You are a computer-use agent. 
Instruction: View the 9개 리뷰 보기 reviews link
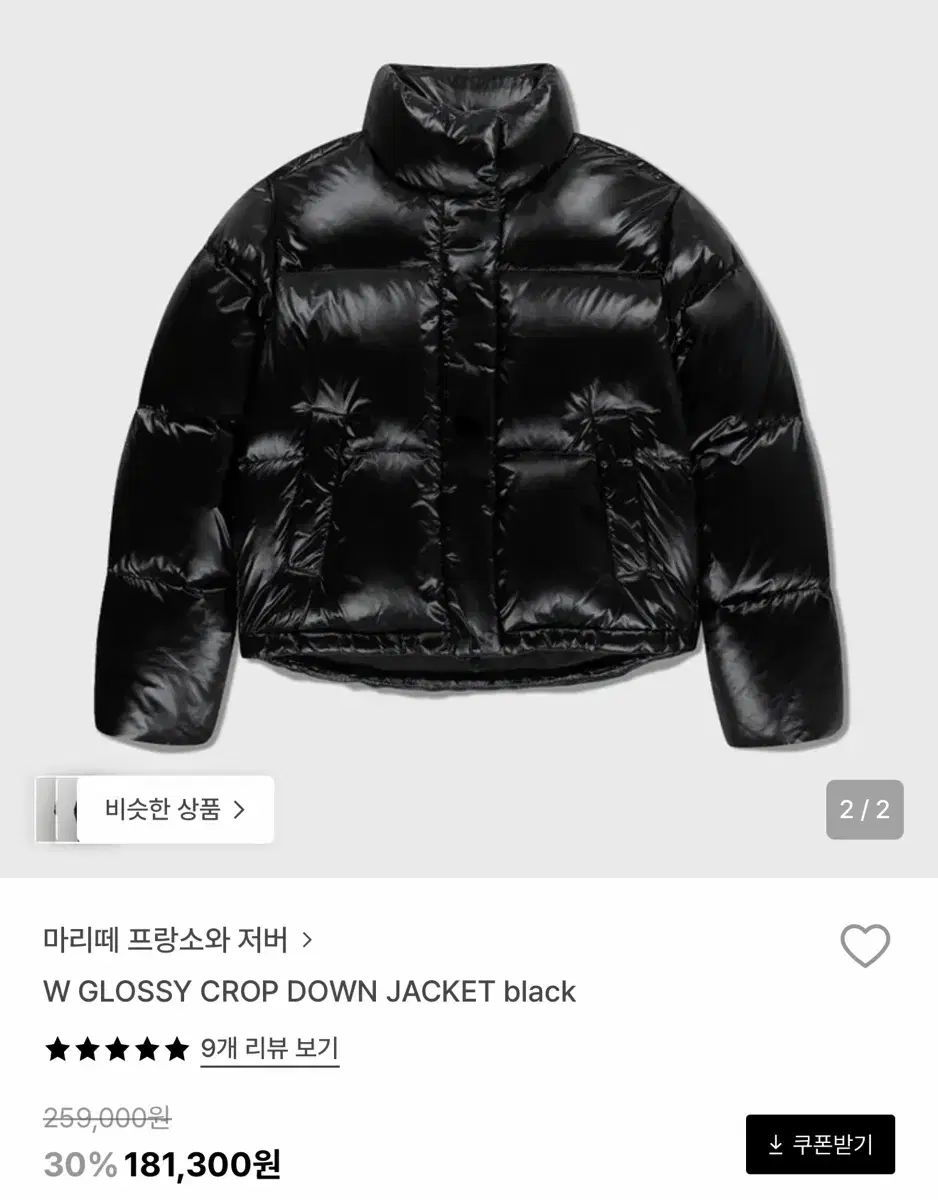(269, 1048)
